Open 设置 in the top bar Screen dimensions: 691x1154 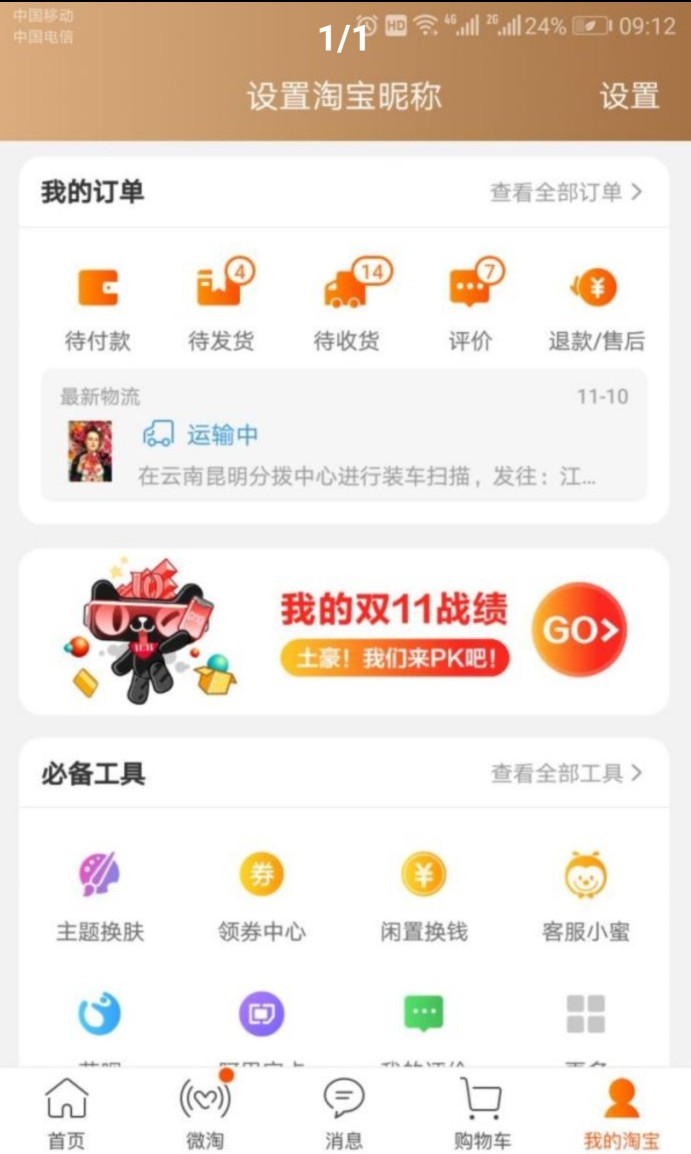[629, 96]
